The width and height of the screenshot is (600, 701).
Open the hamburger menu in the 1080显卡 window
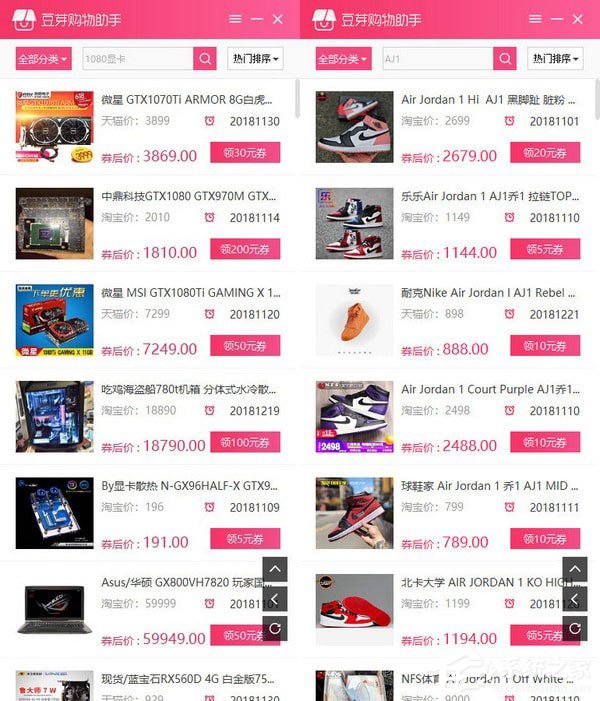(x=235, y=19)
